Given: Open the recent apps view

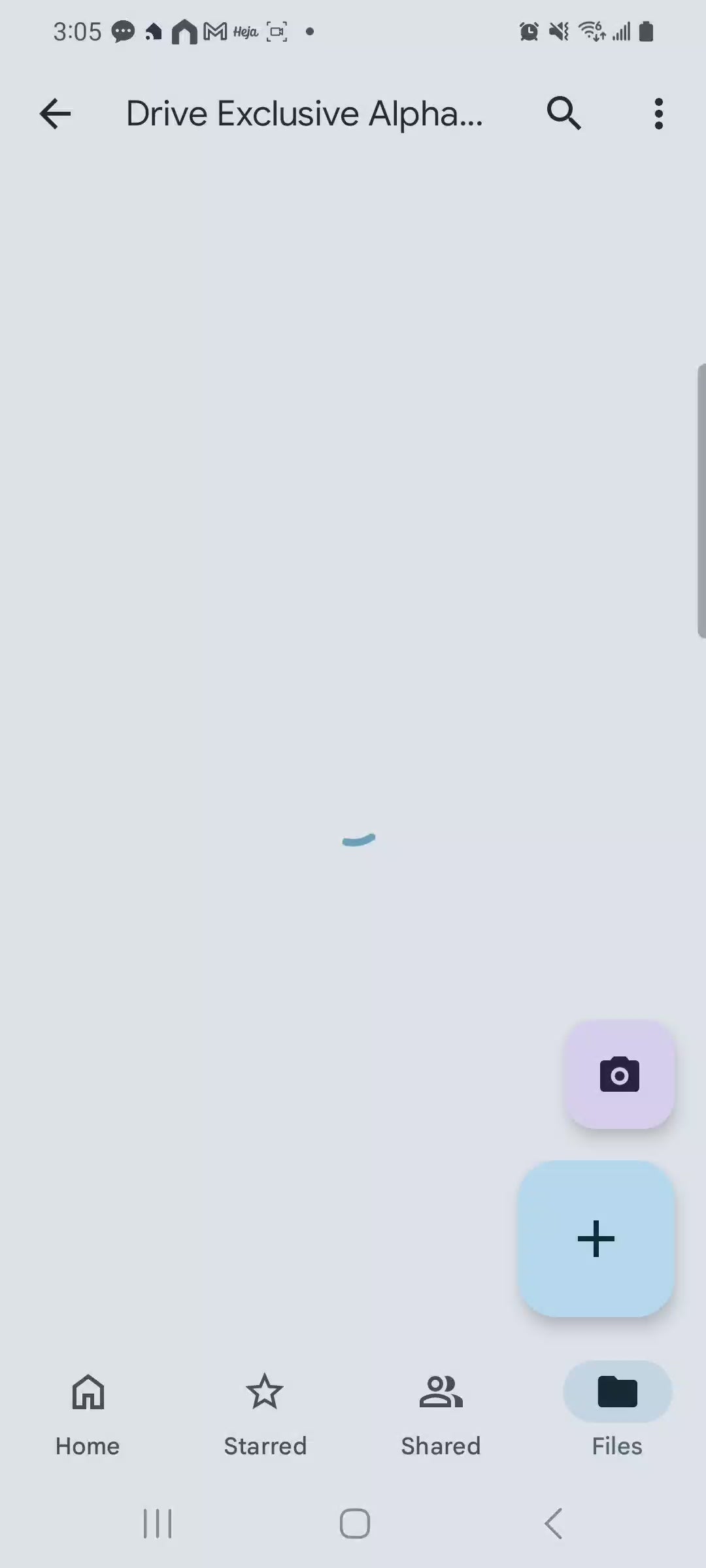Looking at the screenshot, I should (158, 1524).
